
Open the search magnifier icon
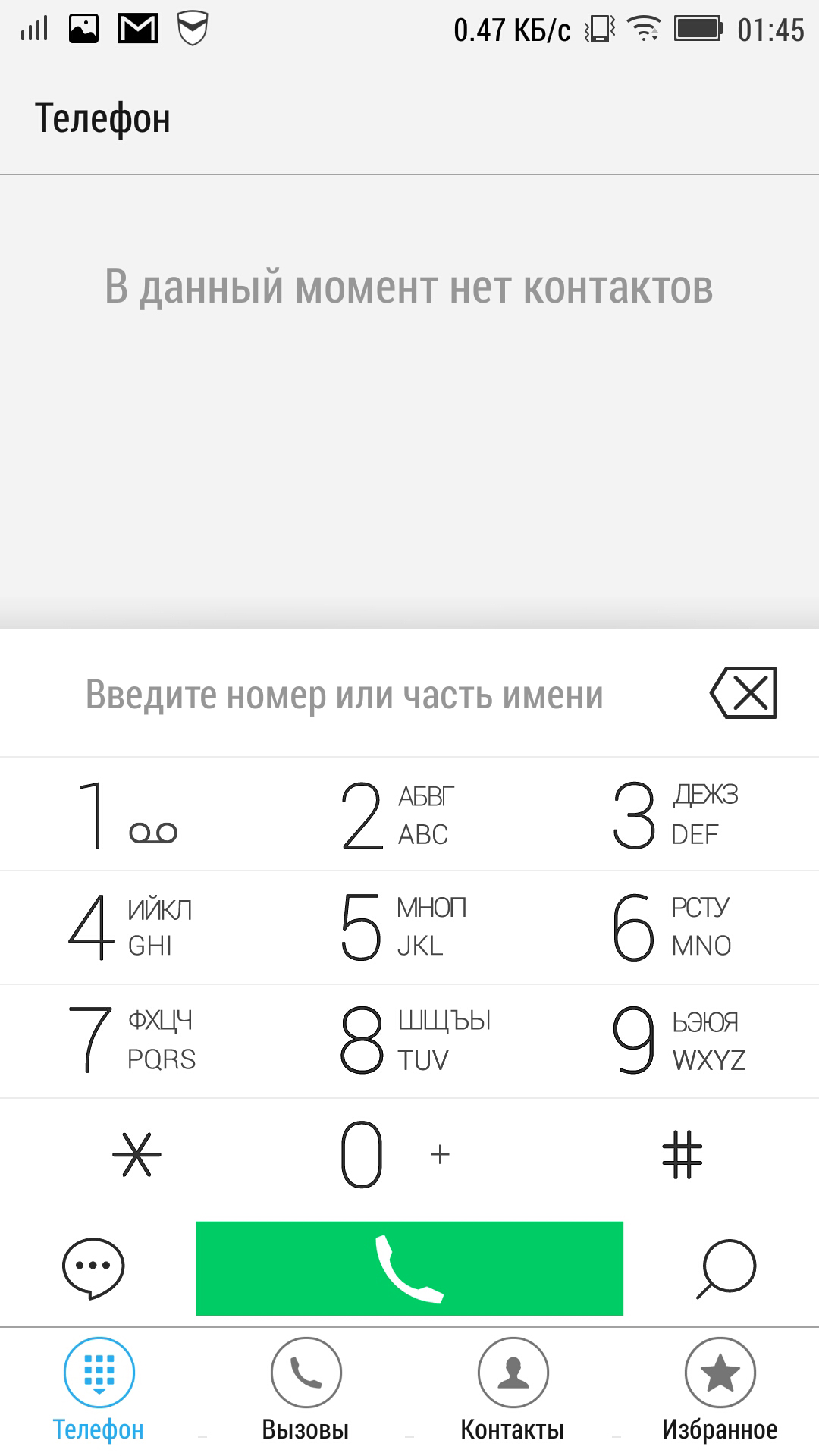pos(726,1268)
